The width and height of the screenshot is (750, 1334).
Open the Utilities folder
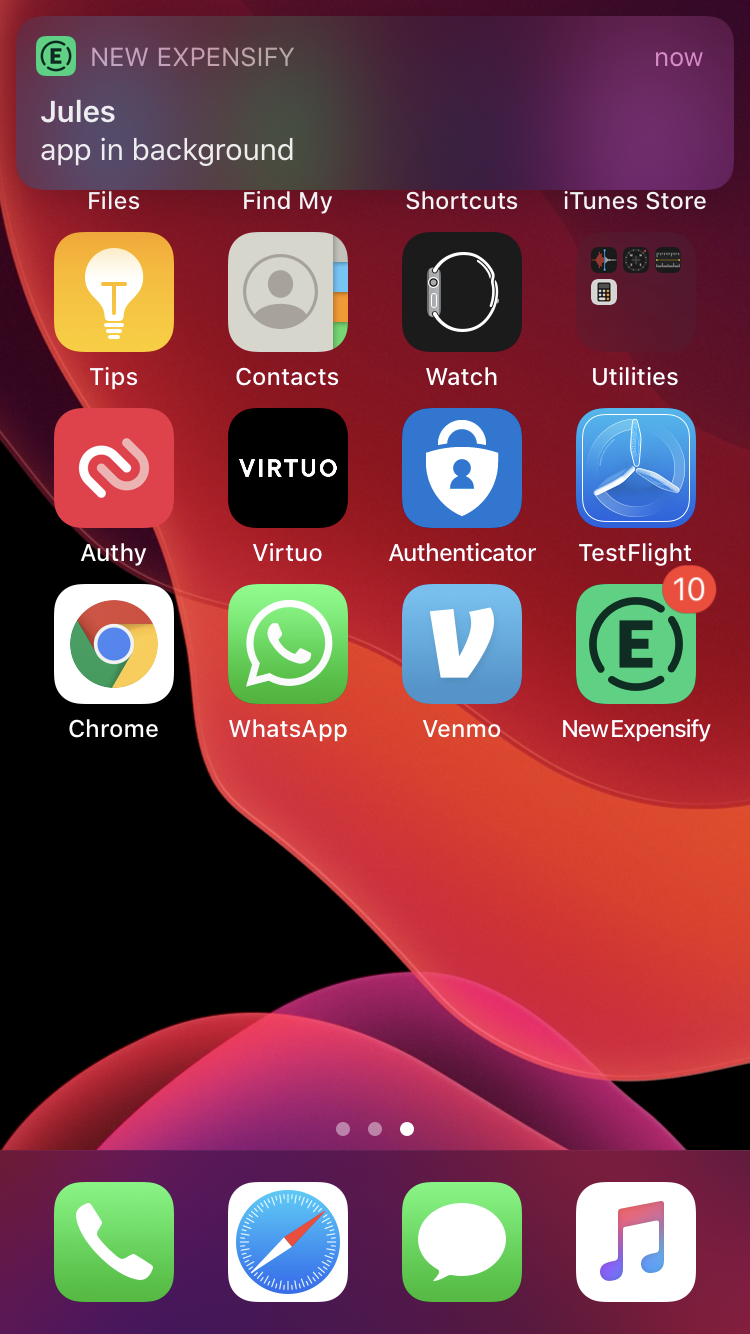point(636,292)
